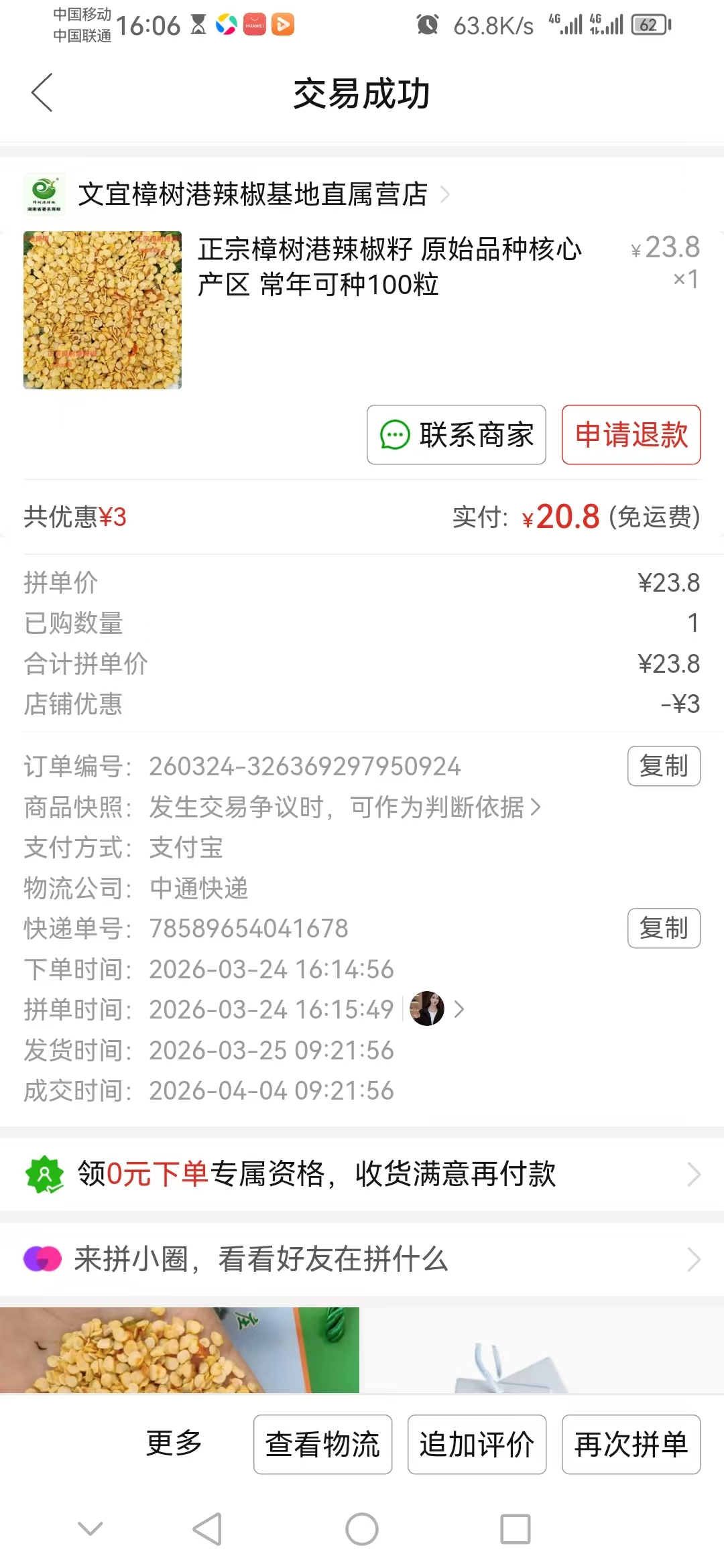724x1568 pixels.
Task: Go to the system home screen
Action: 362,1529
